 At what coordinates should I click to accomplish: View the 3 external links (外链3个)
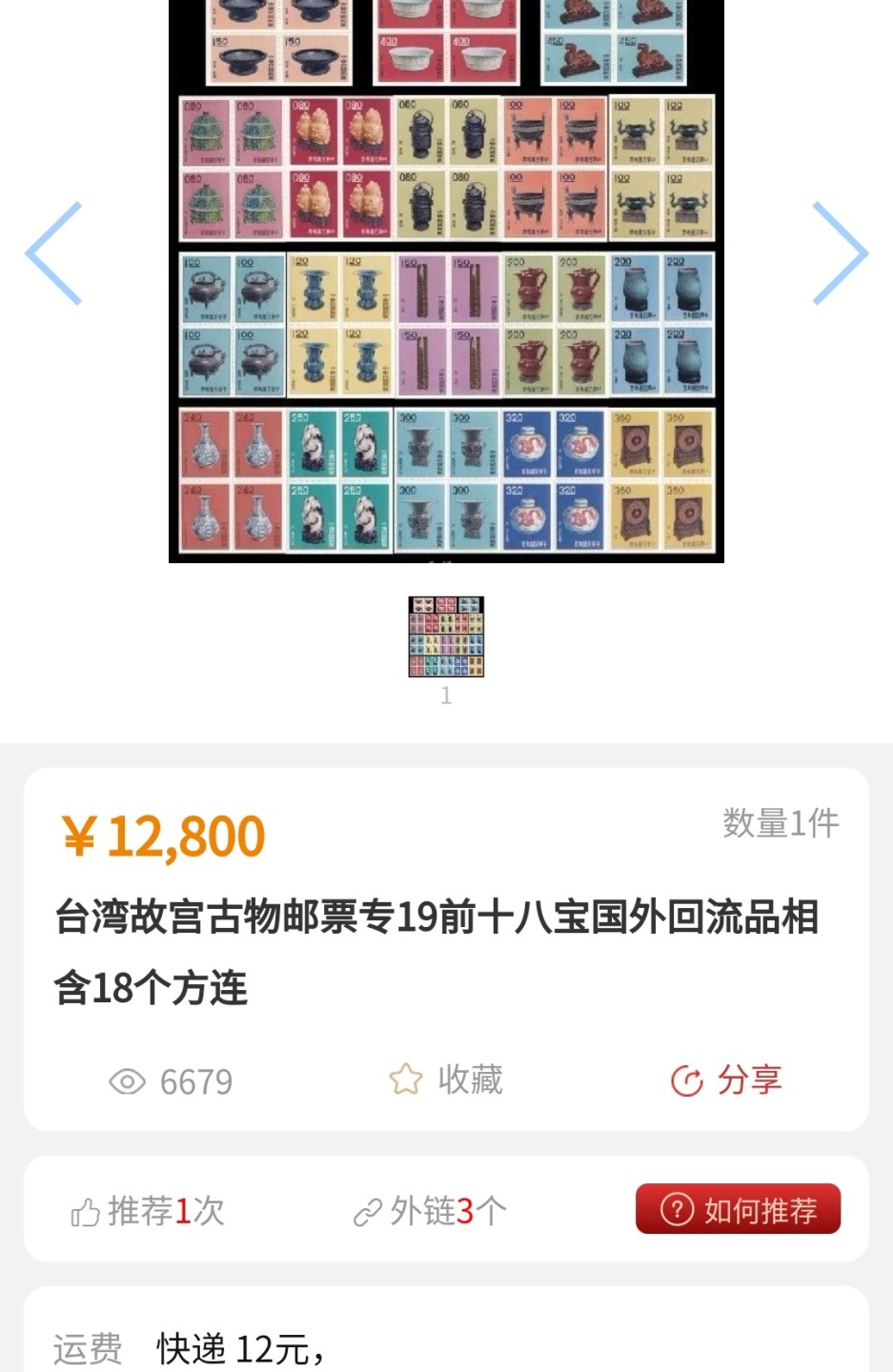click(x=430, y=1211)
